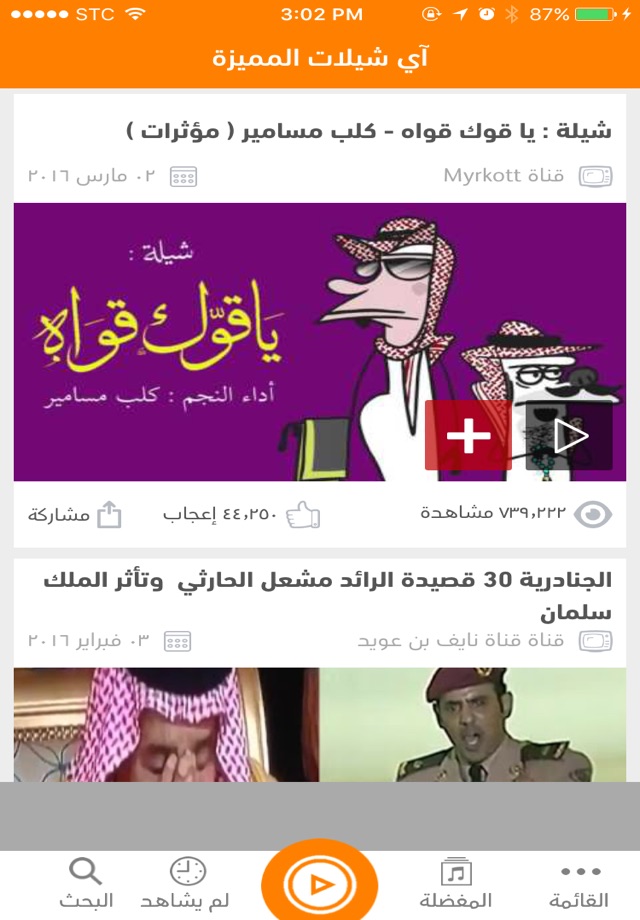This screenshot has width=640, height=920.
Task: Tap the red plus button on the first video
Action: click(468, 435)
